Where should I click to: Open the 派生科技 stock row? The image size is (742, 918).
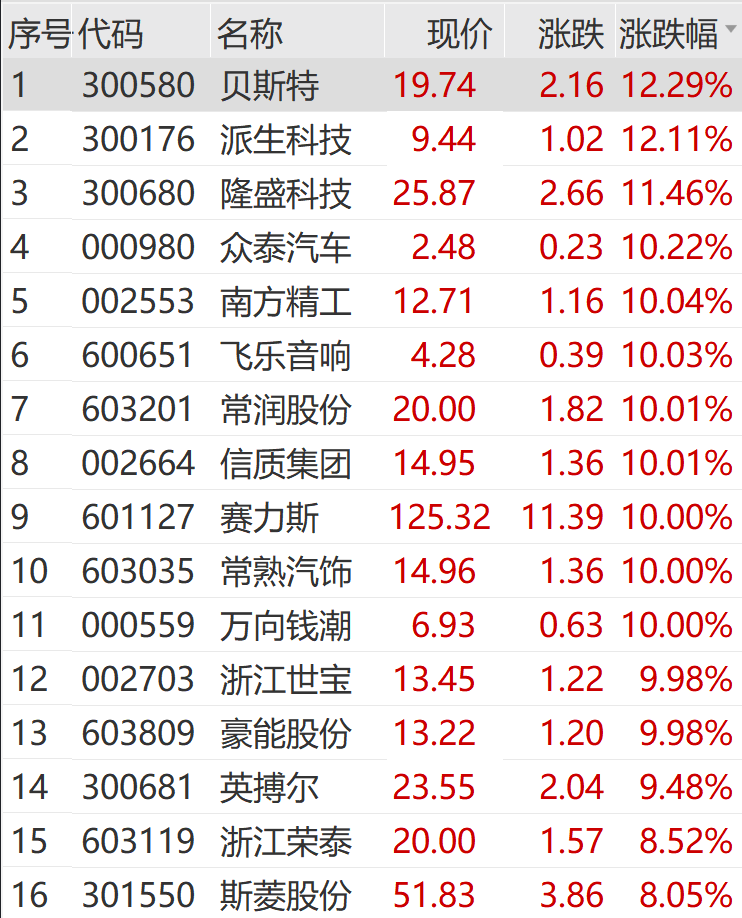286,140
